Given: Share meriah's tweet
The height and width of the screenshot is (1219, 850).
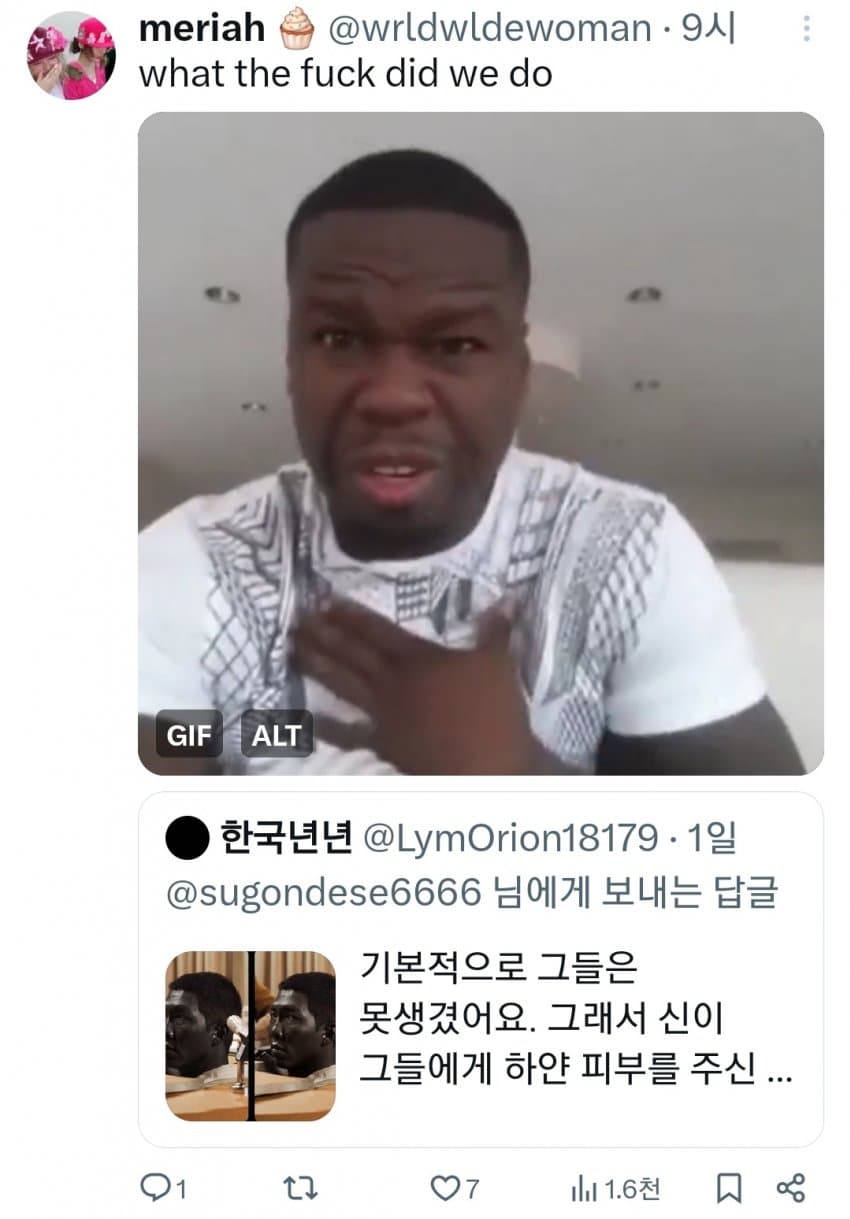Looking at the screenshot, I should tap(790, 1188).
